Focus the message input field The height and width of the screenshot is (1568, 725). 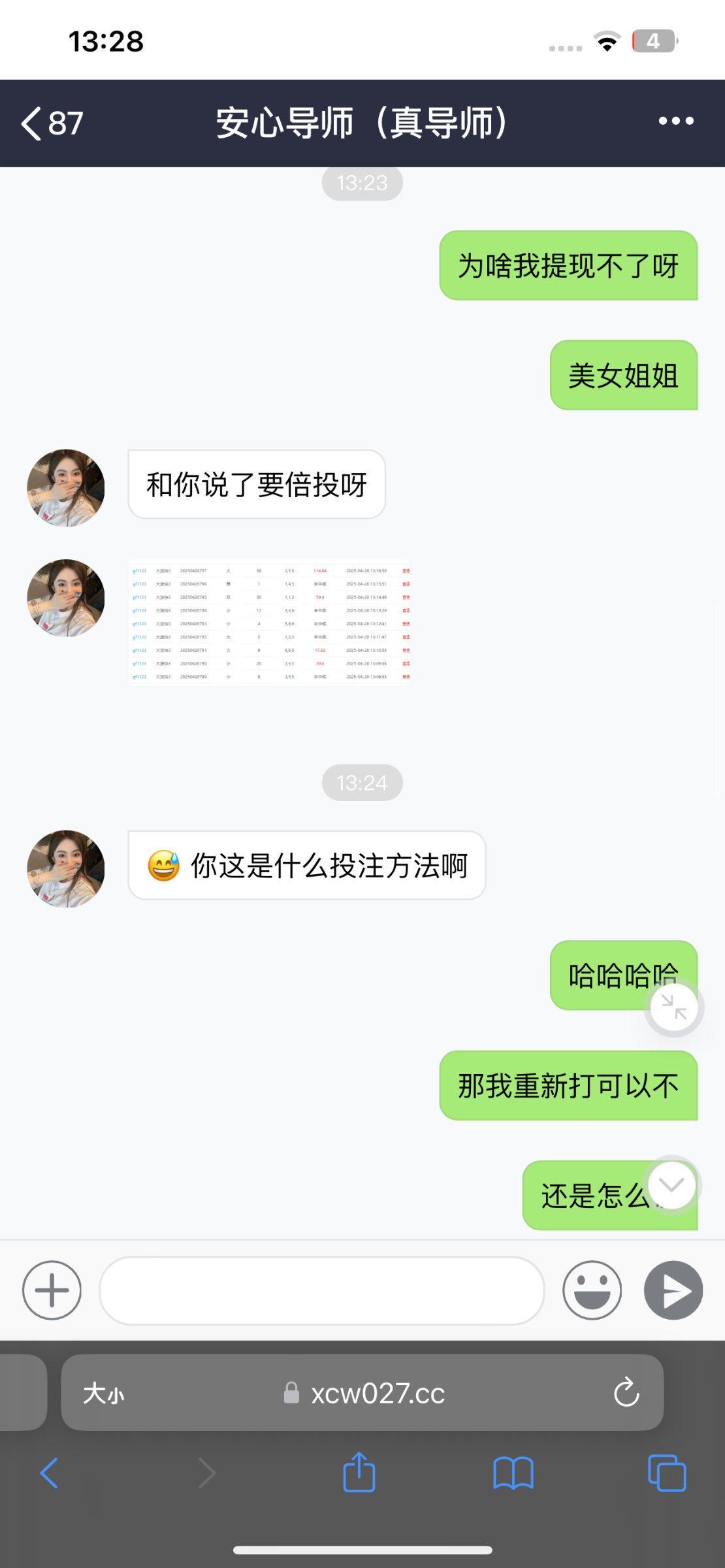click(321, 1290)
